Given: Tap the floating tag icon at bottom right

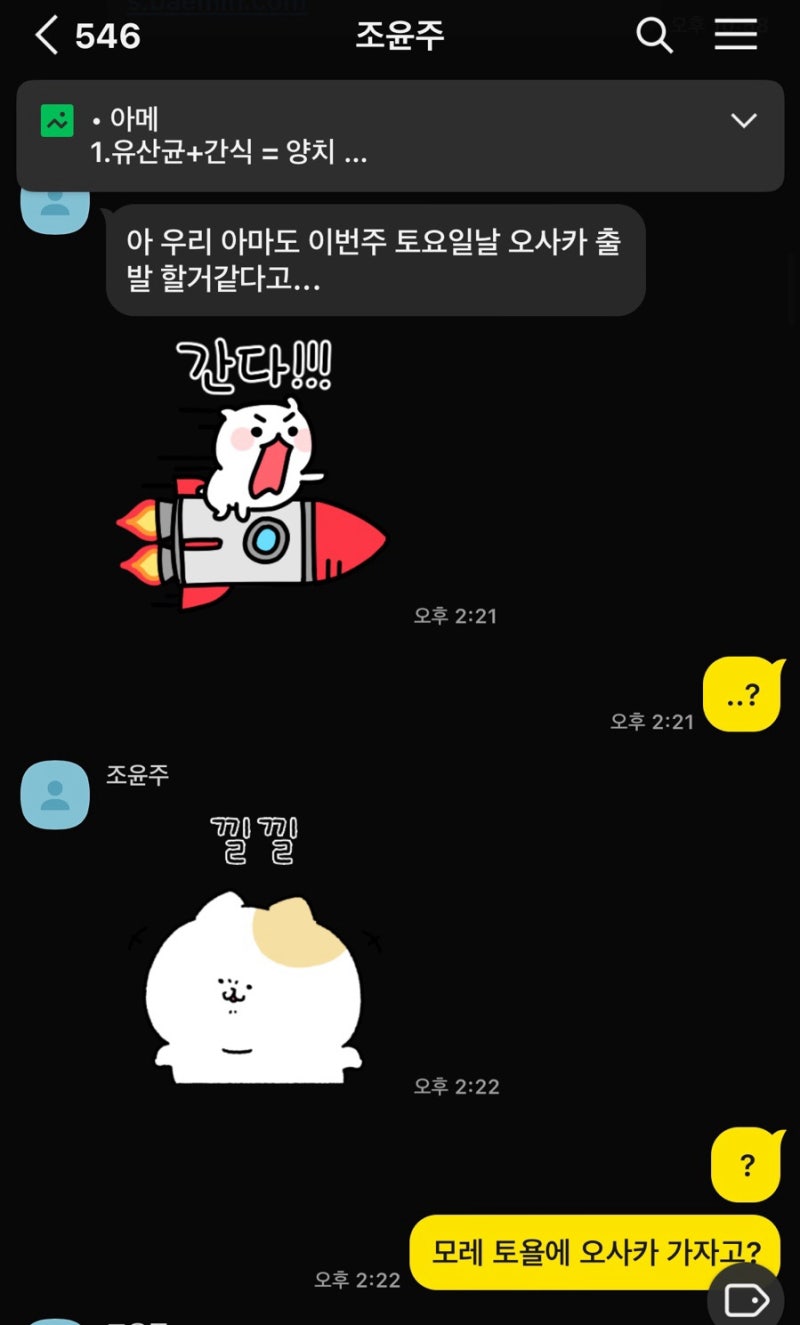Looking at the screenshot, I should tap(746, 1297).
